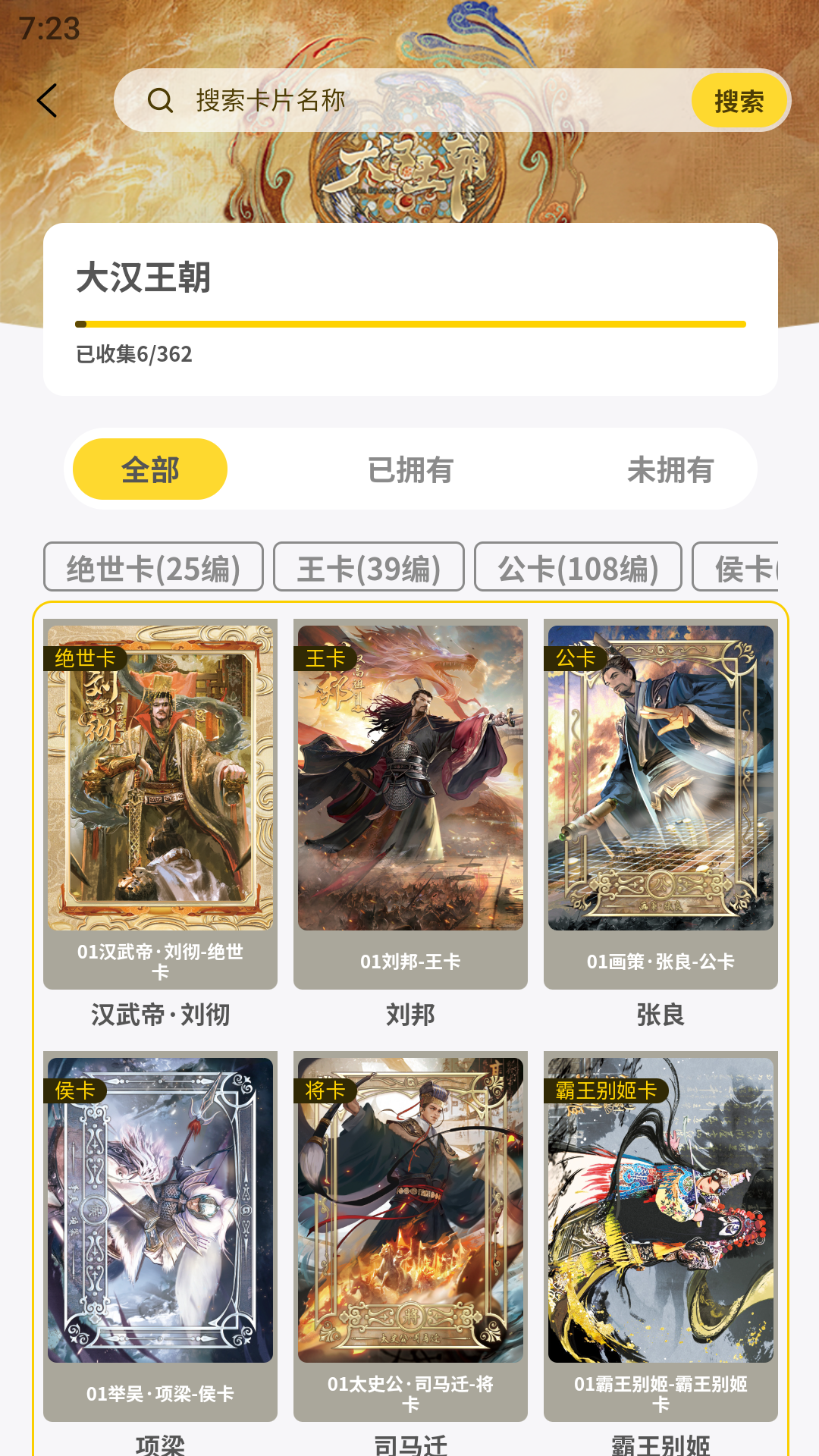Open the 项梁 侯卡 card
819x1456 pixels.
pos(160,1236)
